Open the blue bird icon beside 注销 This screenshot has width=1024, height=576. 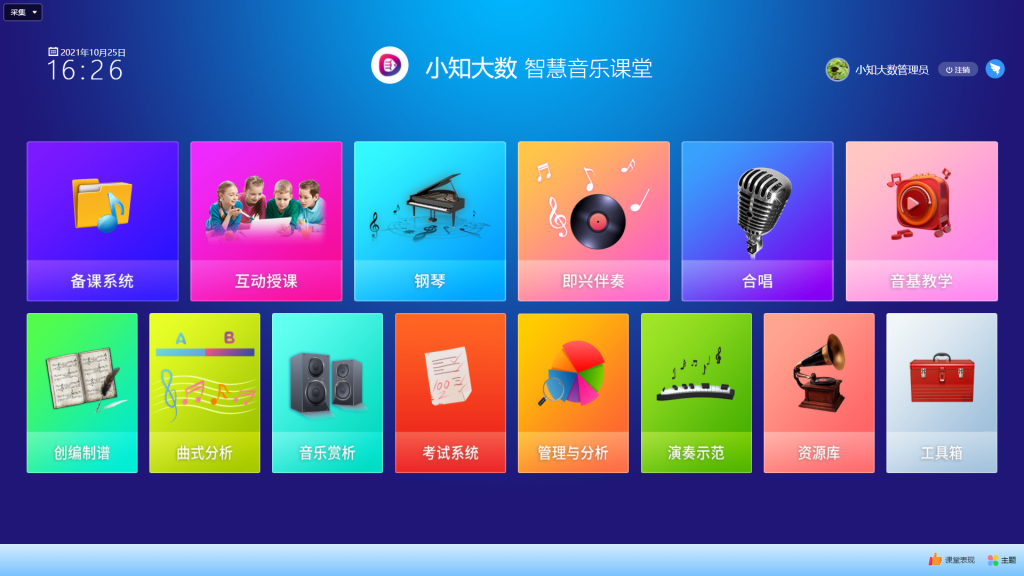(995, 69)
